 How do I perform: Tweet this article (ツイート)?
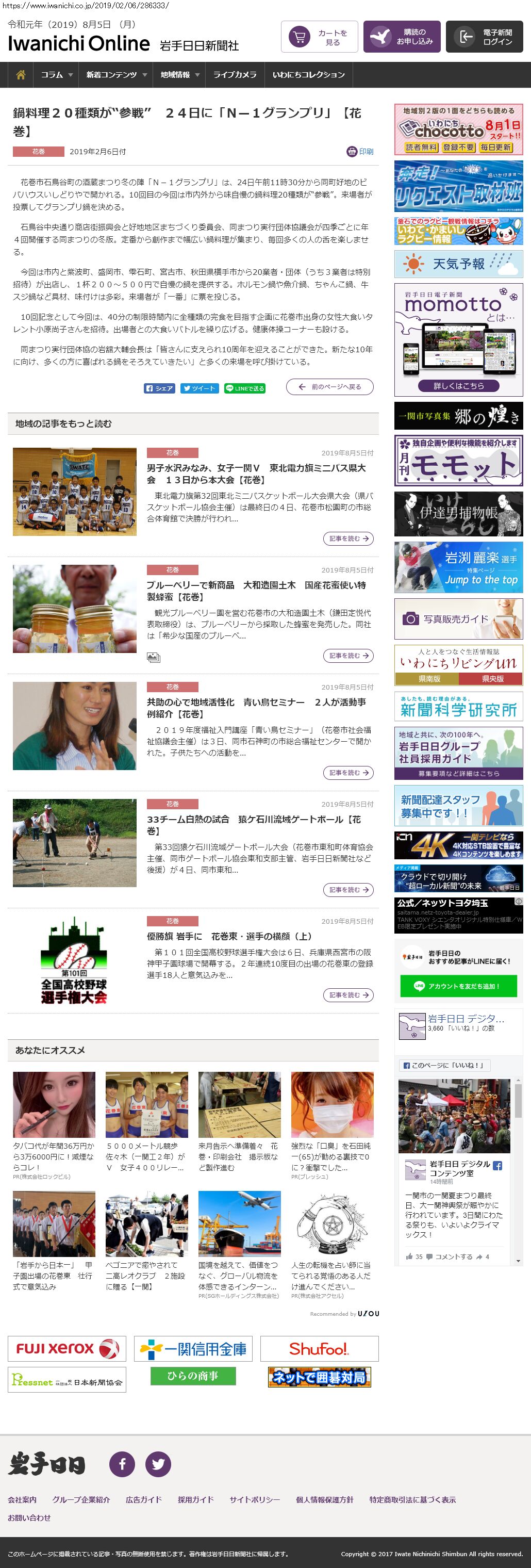point(199,388)
